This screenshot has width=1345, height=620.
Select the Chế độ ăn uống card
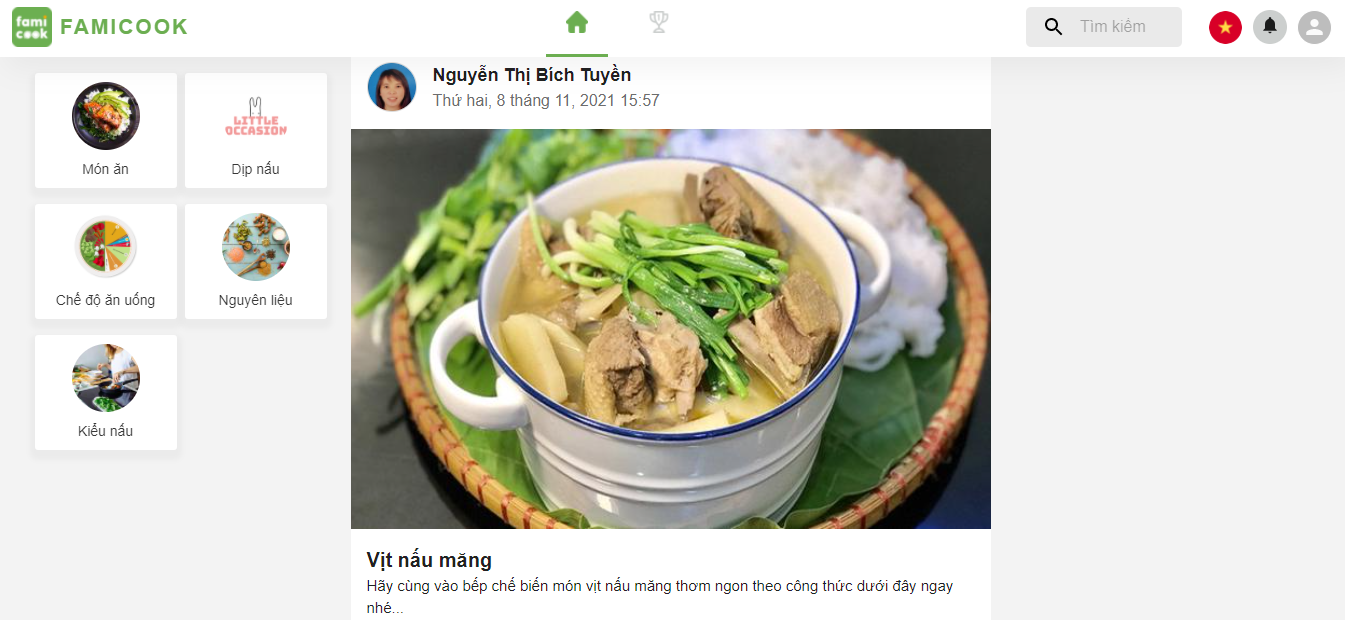click(106, 261)
